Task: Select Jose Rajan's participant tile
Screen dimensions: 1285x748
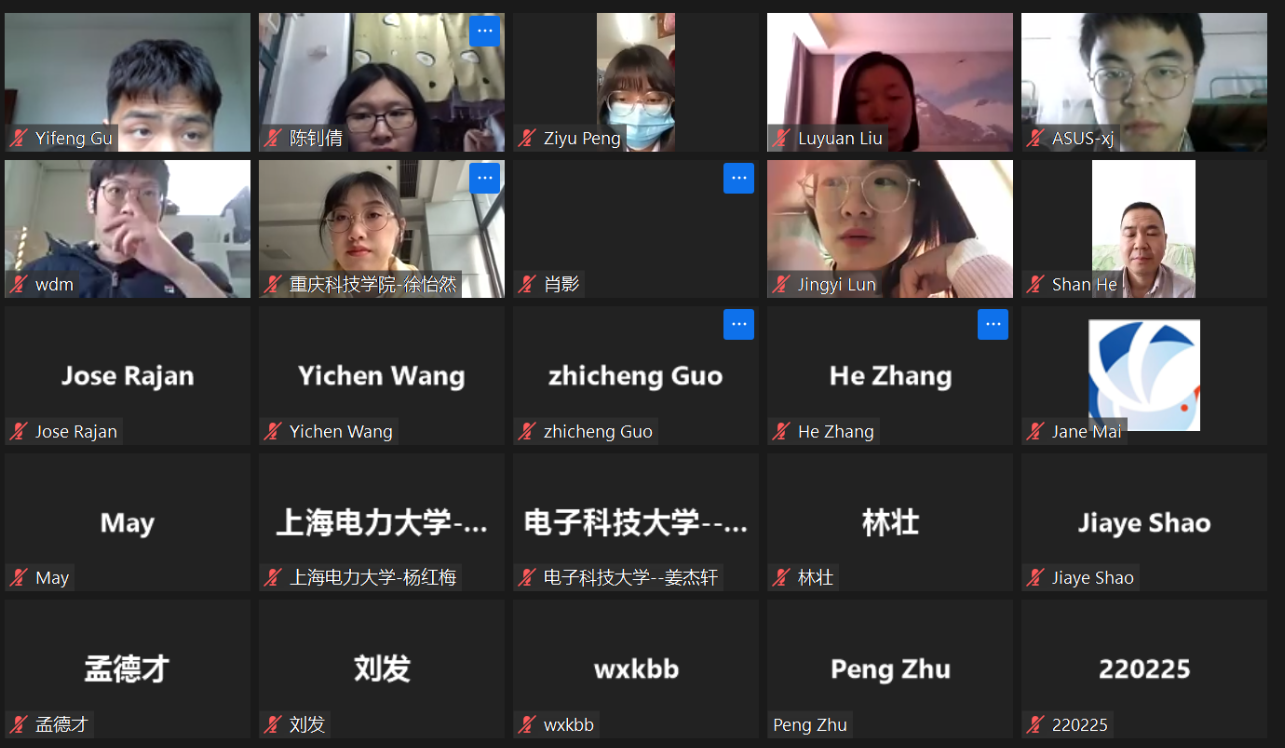Action: (128, 375)
